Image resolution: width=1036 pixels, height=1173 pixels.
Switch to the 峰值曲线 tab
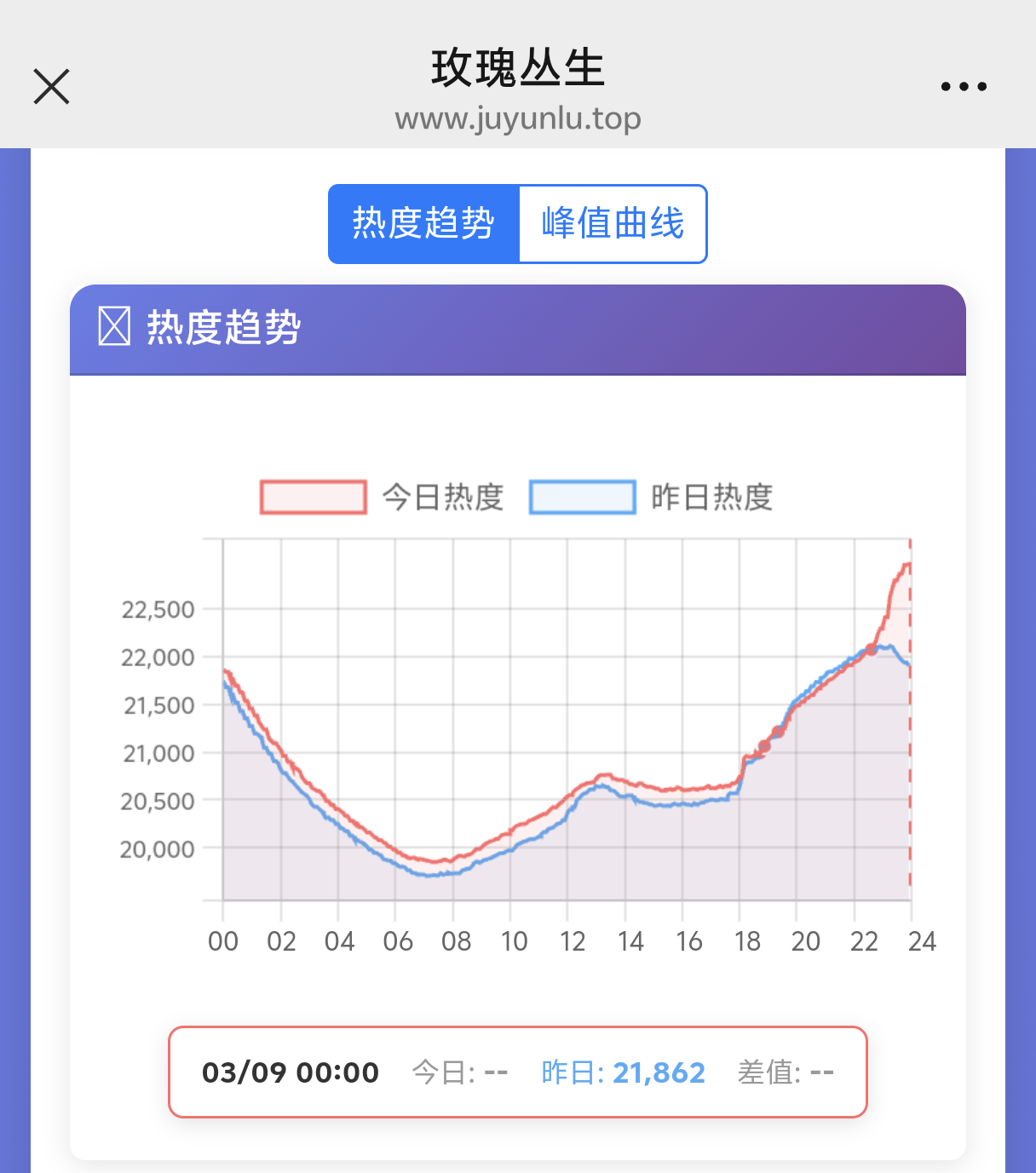[613, 224]
